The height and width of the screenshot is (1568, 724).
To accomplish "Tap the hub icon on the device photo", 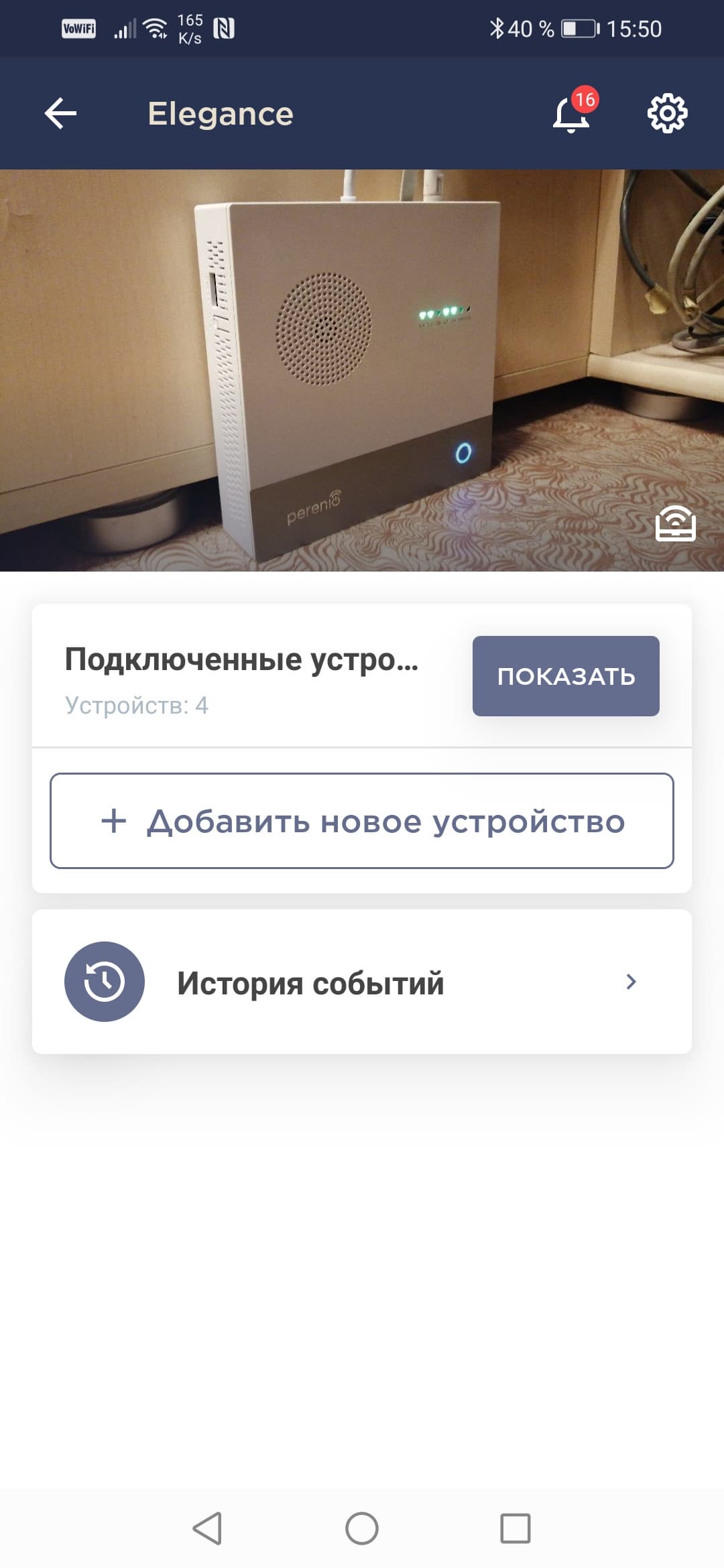I will 675,523.
